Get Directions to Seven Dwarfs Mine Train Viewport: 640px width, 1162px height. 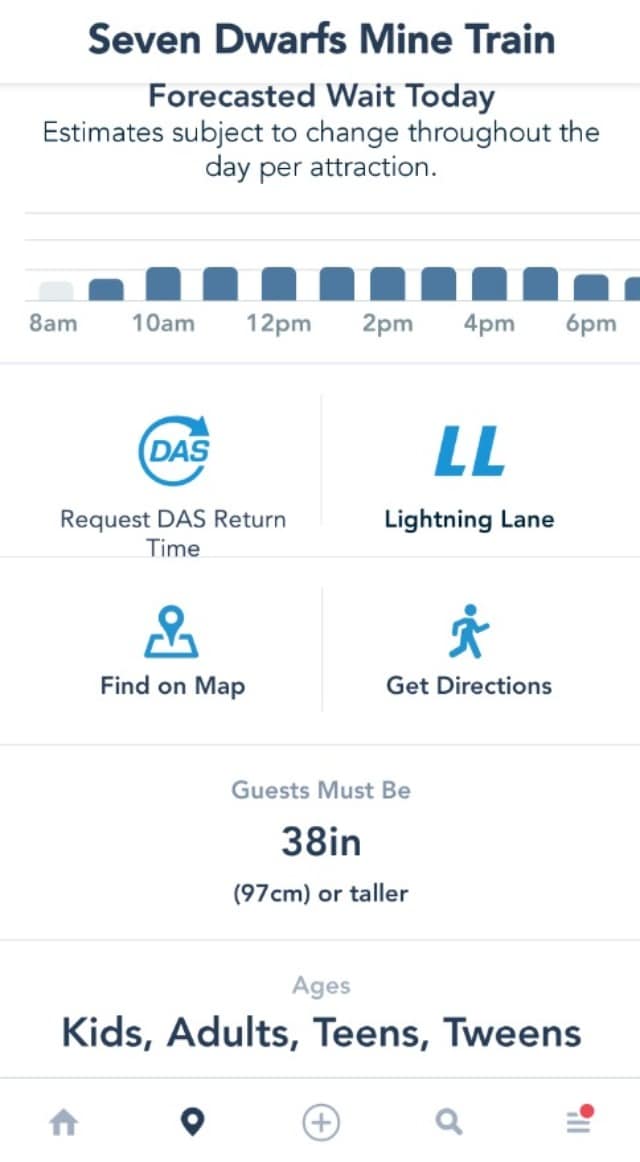[469, 651]
